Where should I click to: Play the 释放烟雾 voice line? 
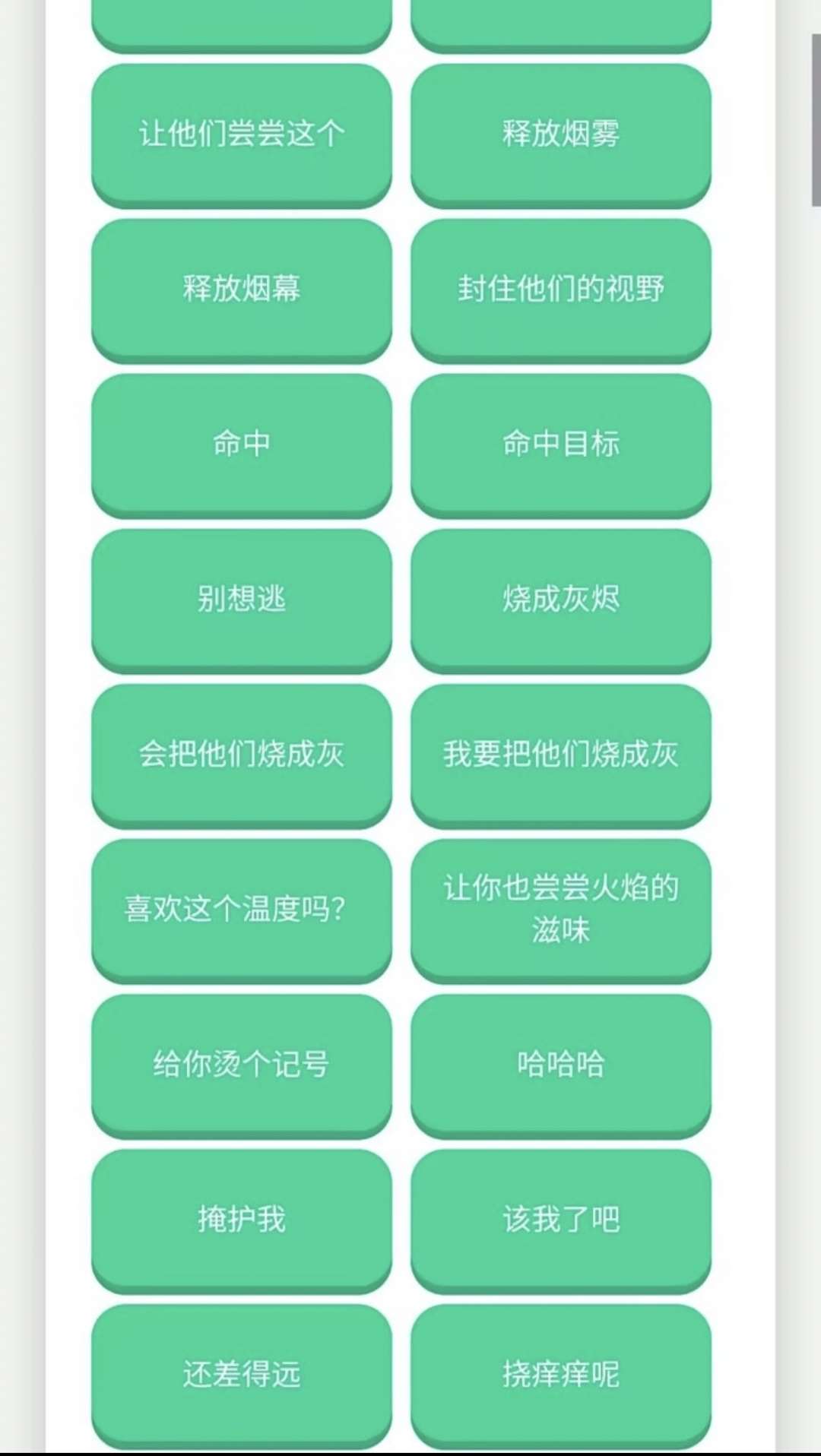tap(561, 134)
